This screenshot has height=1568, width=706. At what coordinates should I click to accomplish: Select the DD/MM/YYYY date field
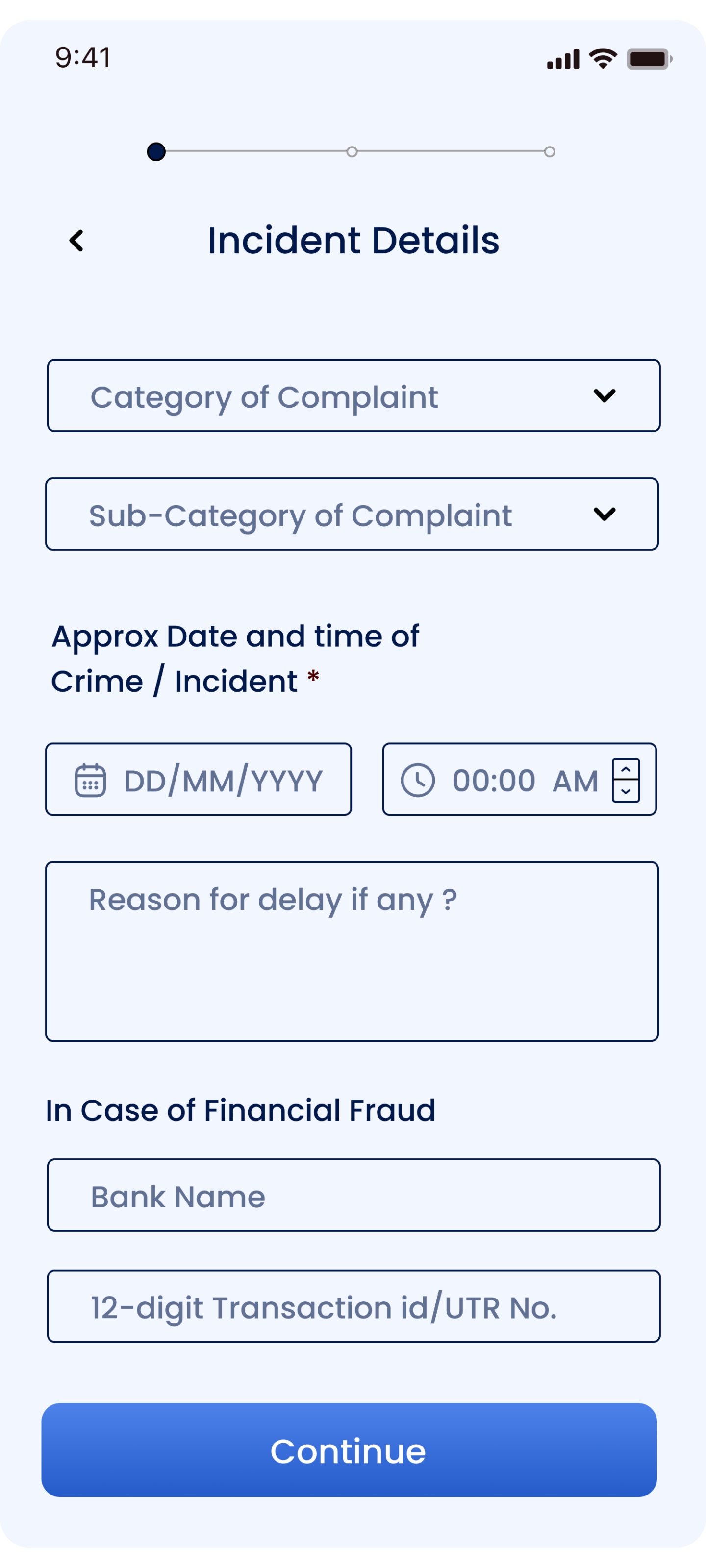199,779
